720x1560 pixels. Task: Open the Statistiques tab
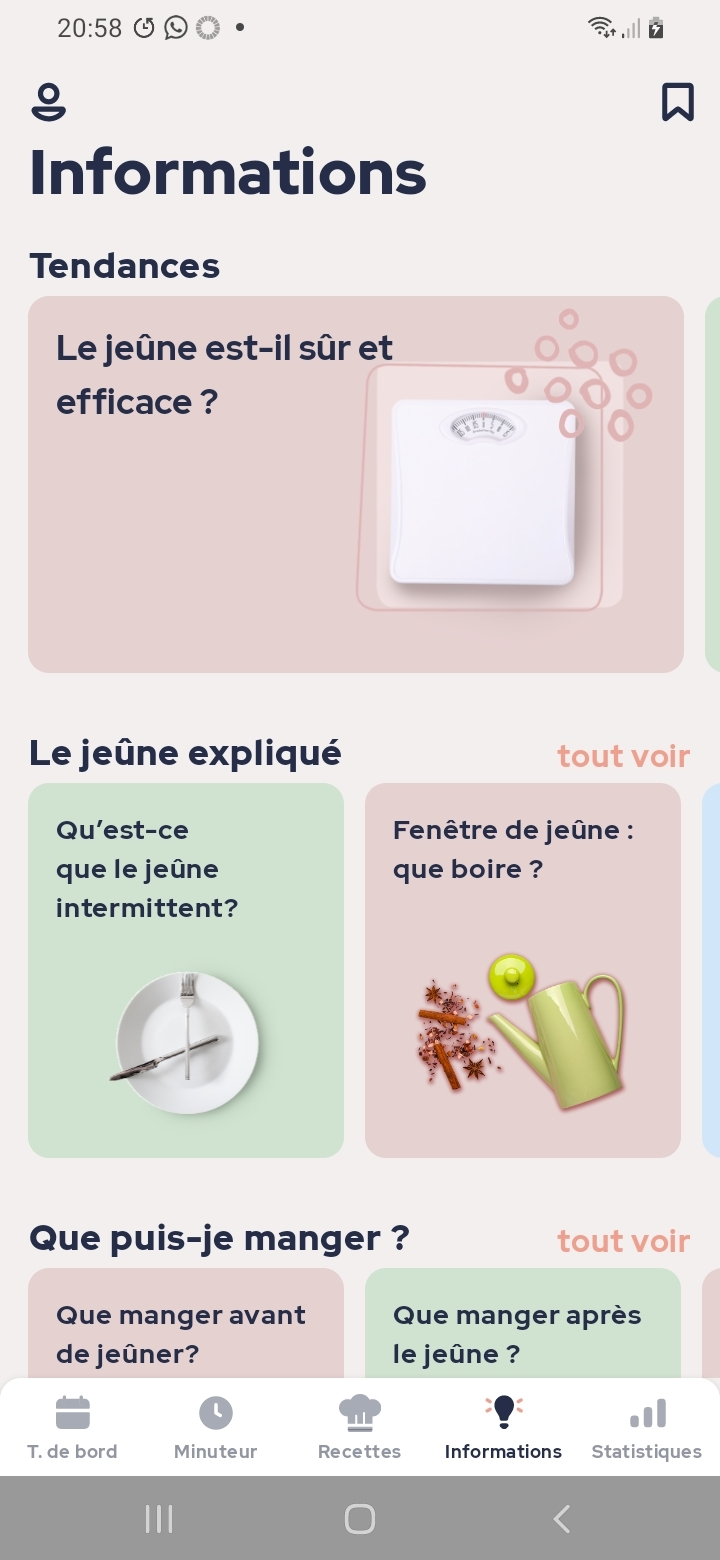pos(647,1428)
